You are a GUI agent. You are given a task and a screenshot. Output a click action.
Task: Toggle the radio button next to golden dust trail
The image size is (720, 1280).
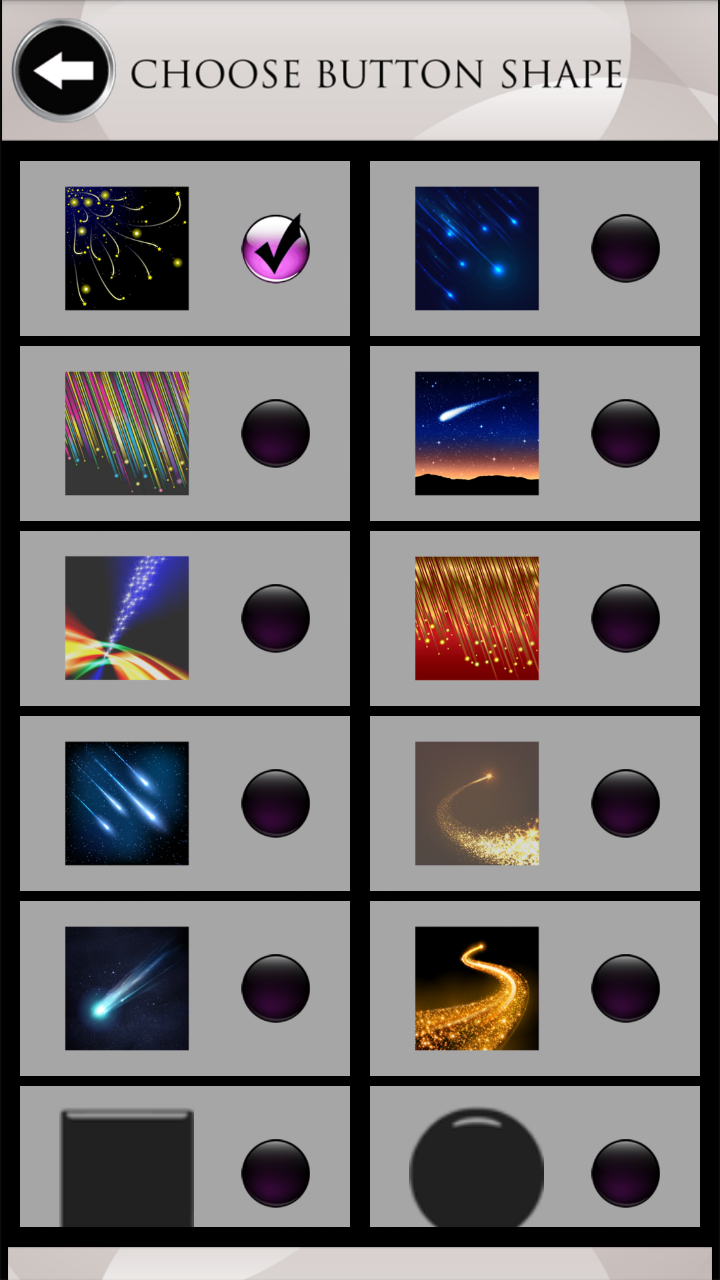point(626,803)
